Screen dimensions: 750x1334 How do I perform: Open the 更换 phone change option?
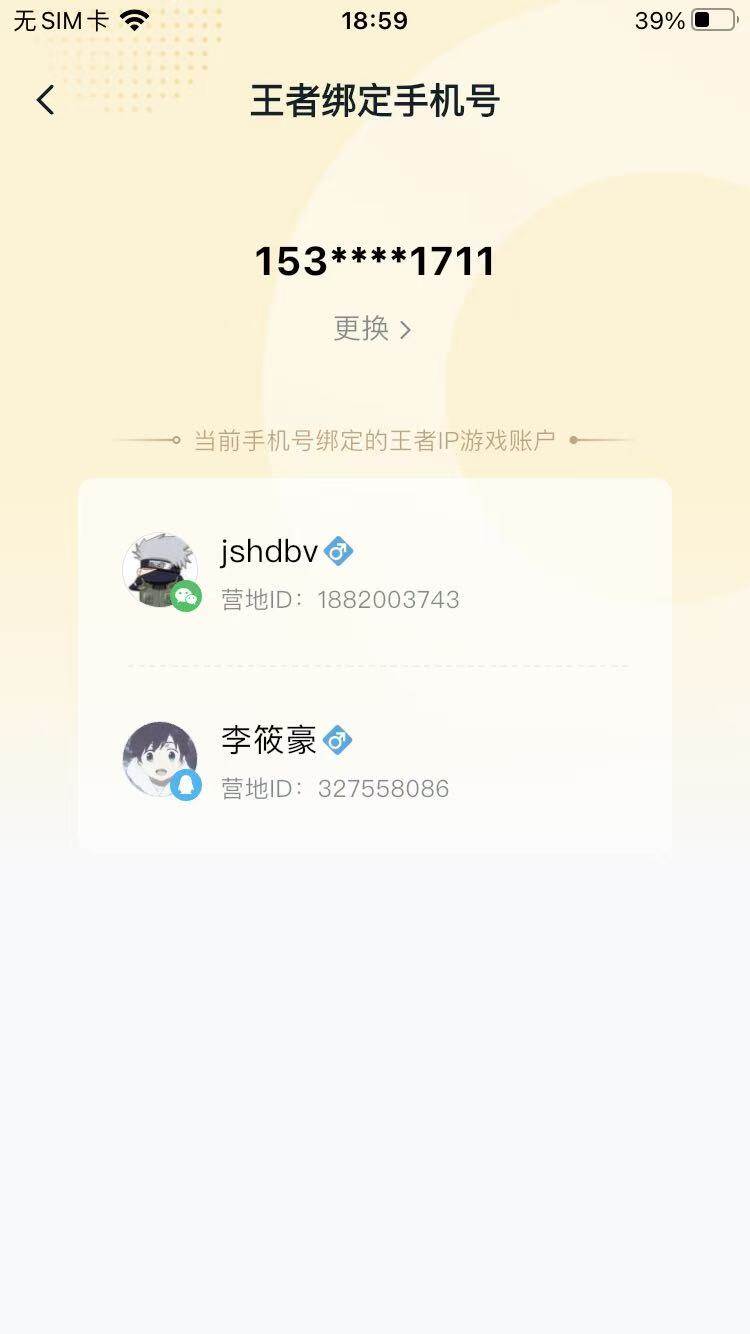pos(362,330)
